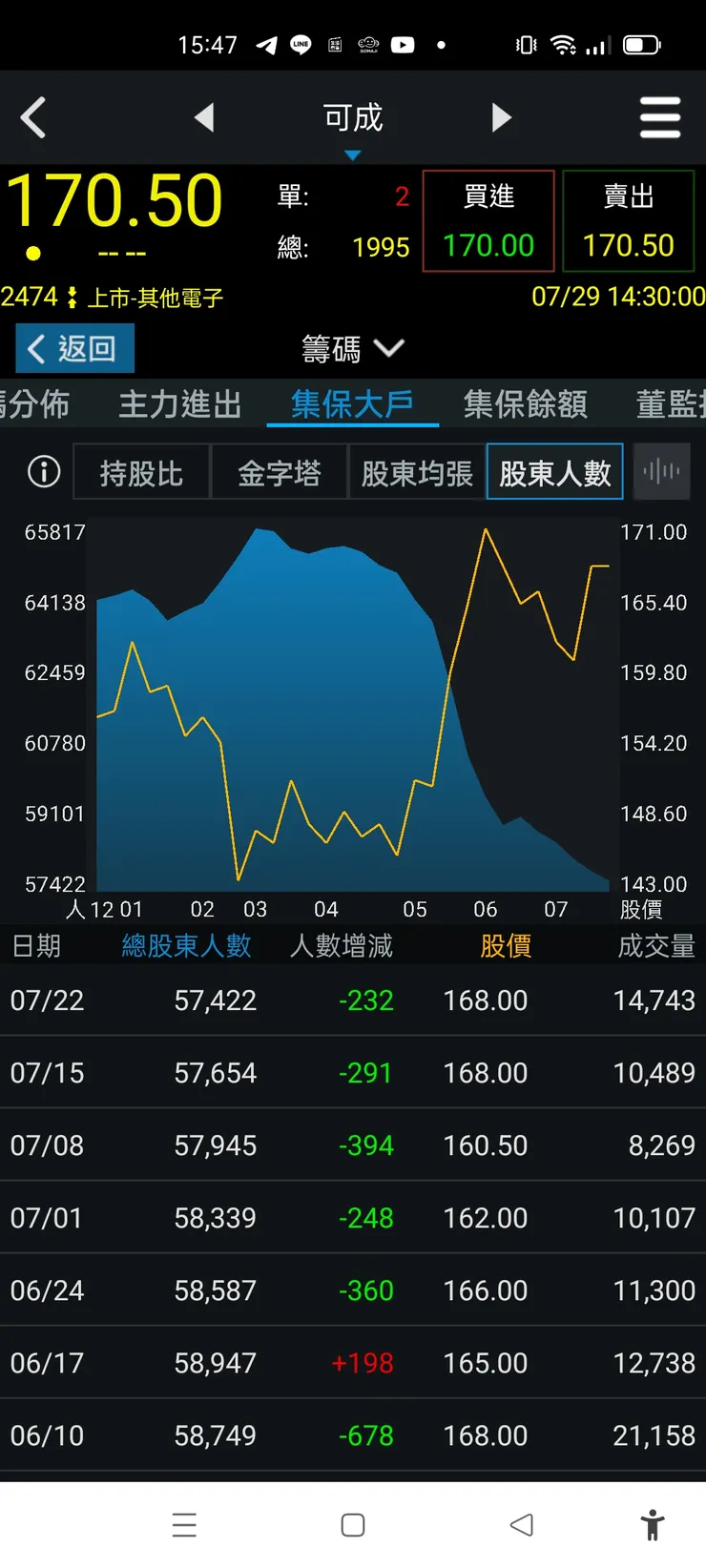Viewport: 706px width, 1568px height.
Task: Go to the next stock with the right arrow
Action: pos(502,116)
